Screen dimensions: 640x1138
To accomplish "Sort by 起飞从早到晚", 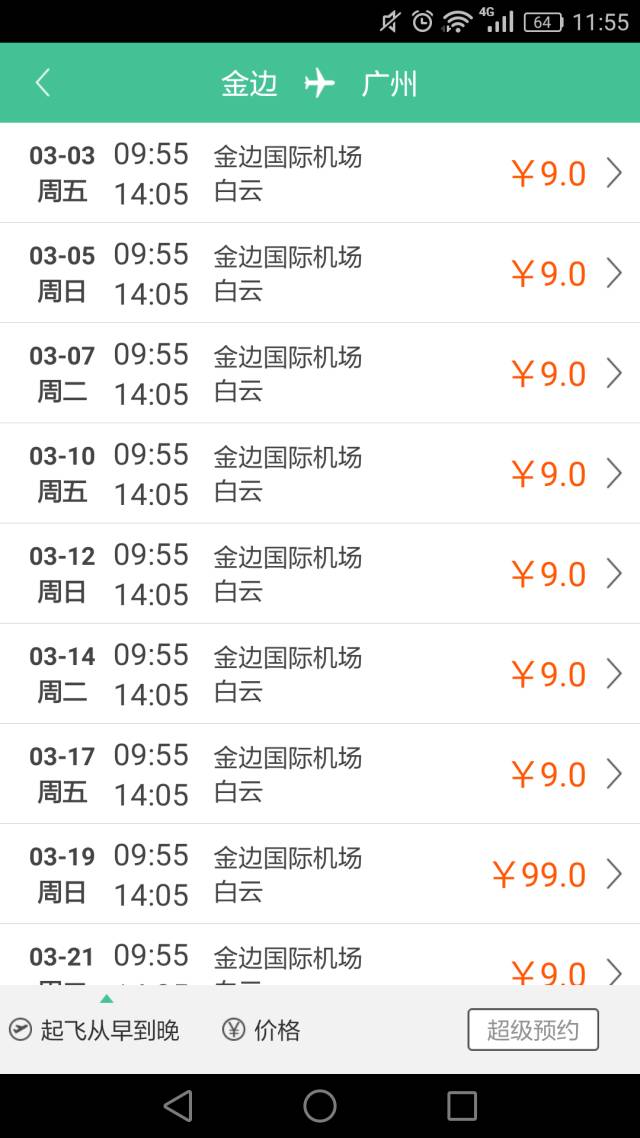I will (x=95, y=1030).
